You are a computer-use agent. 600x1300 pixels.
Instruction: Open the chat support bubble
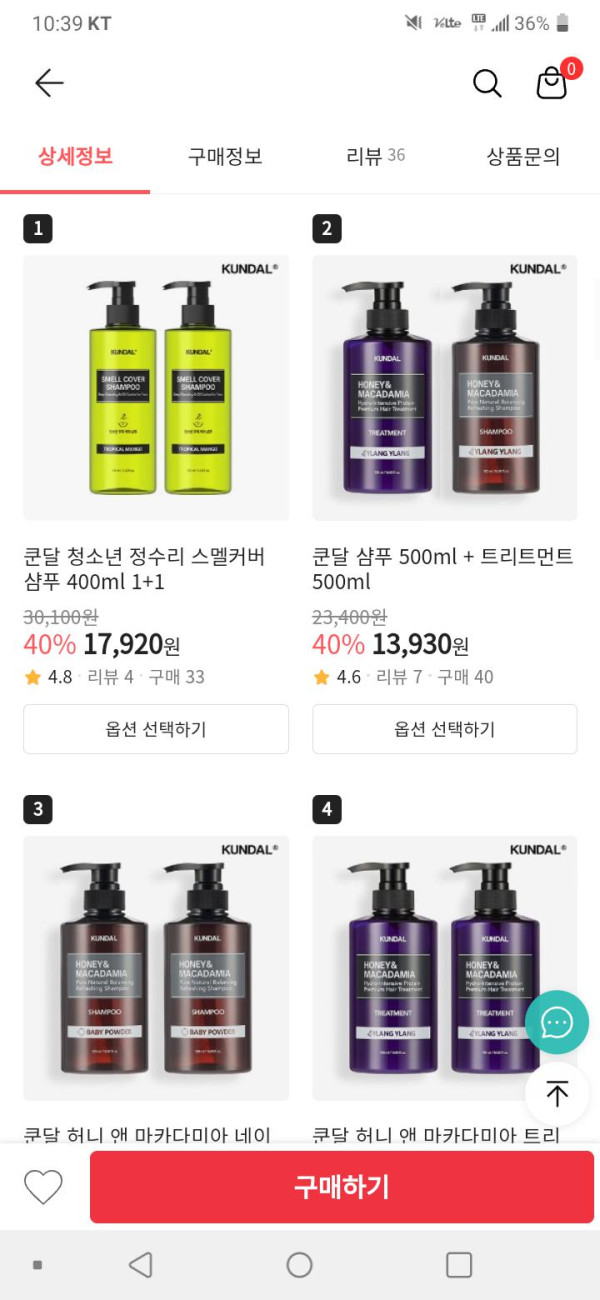(x=557, y=1022)
